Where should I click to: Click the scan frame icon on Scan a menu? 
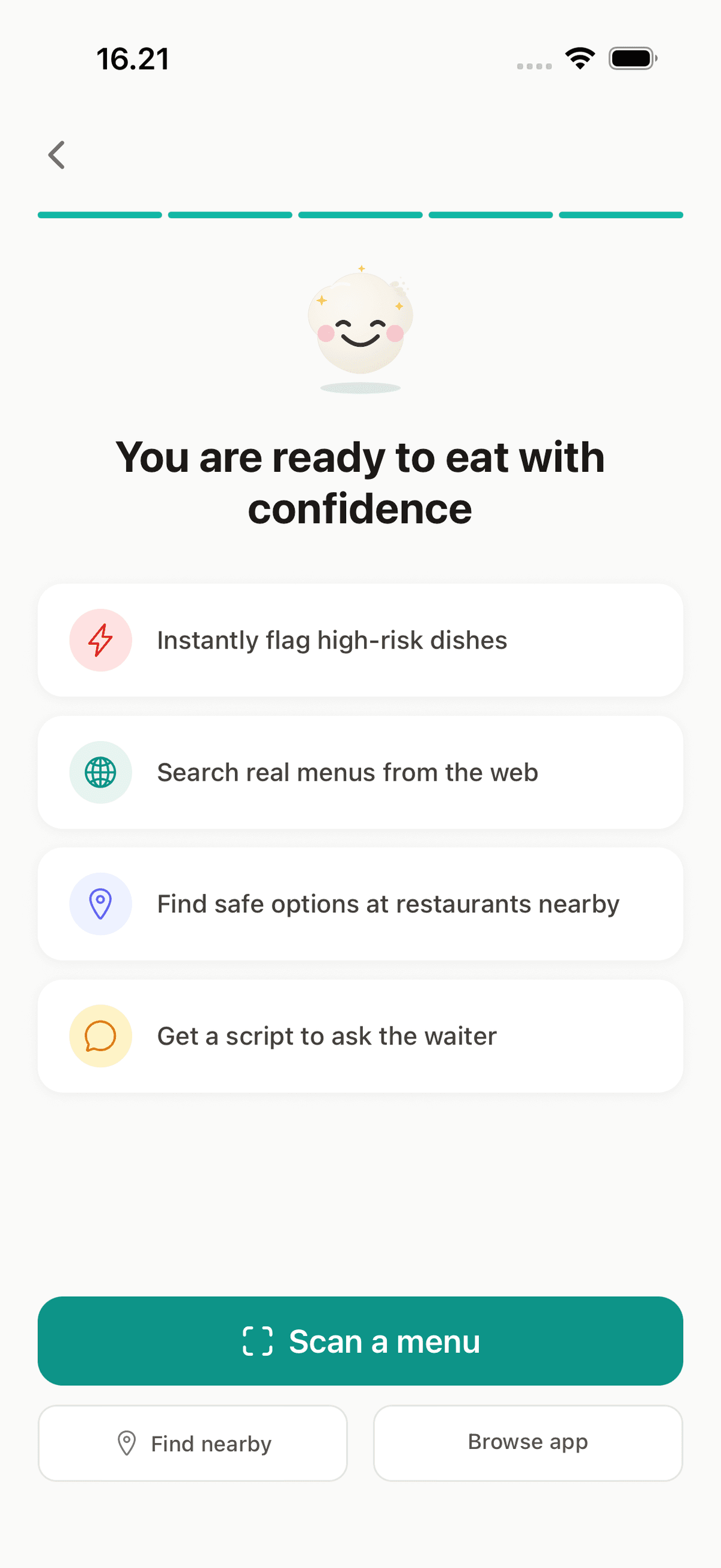[258, 1340]
